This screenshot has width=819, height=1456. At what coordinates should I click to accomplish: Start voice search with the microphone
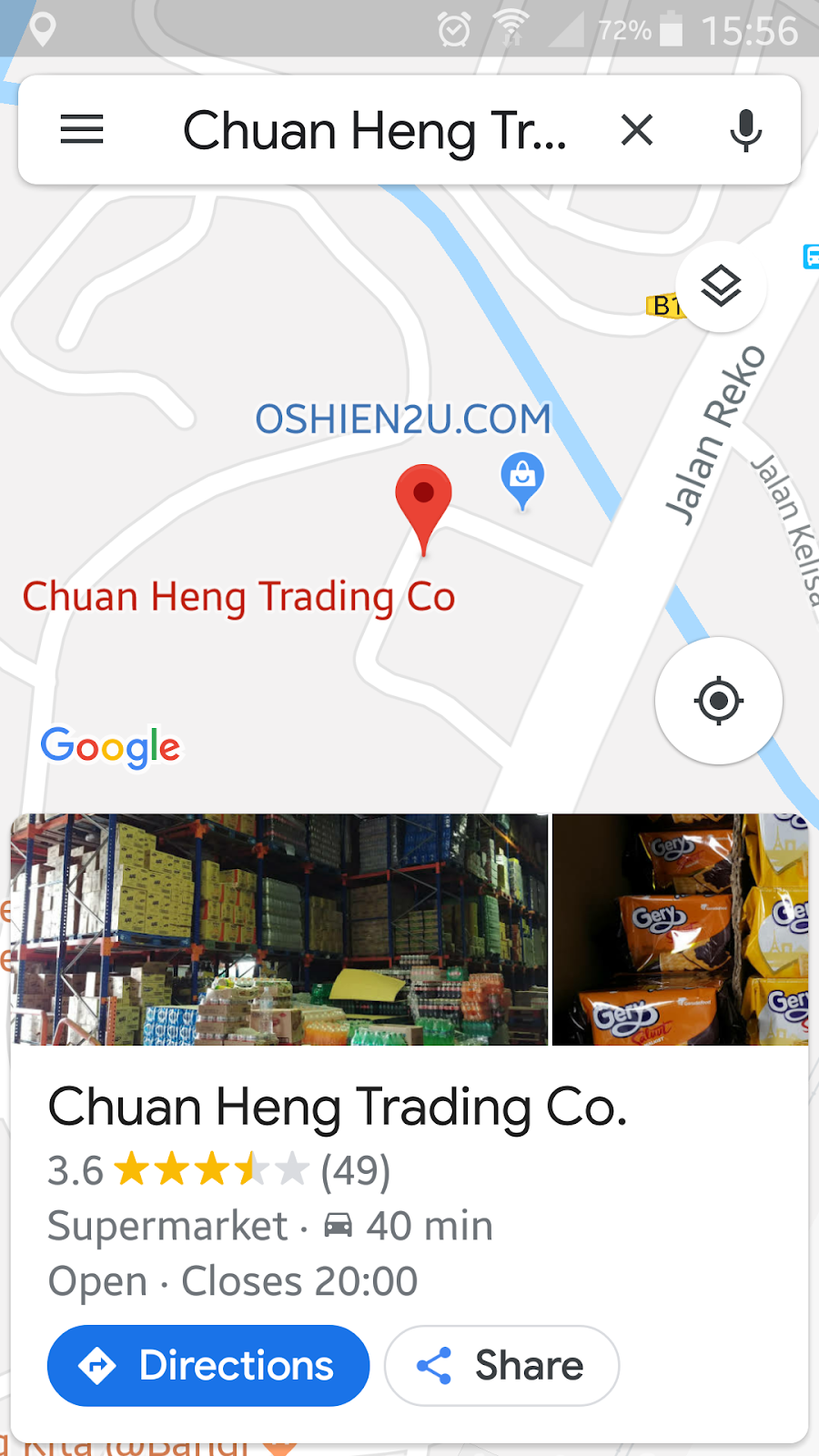pos(745,130)
